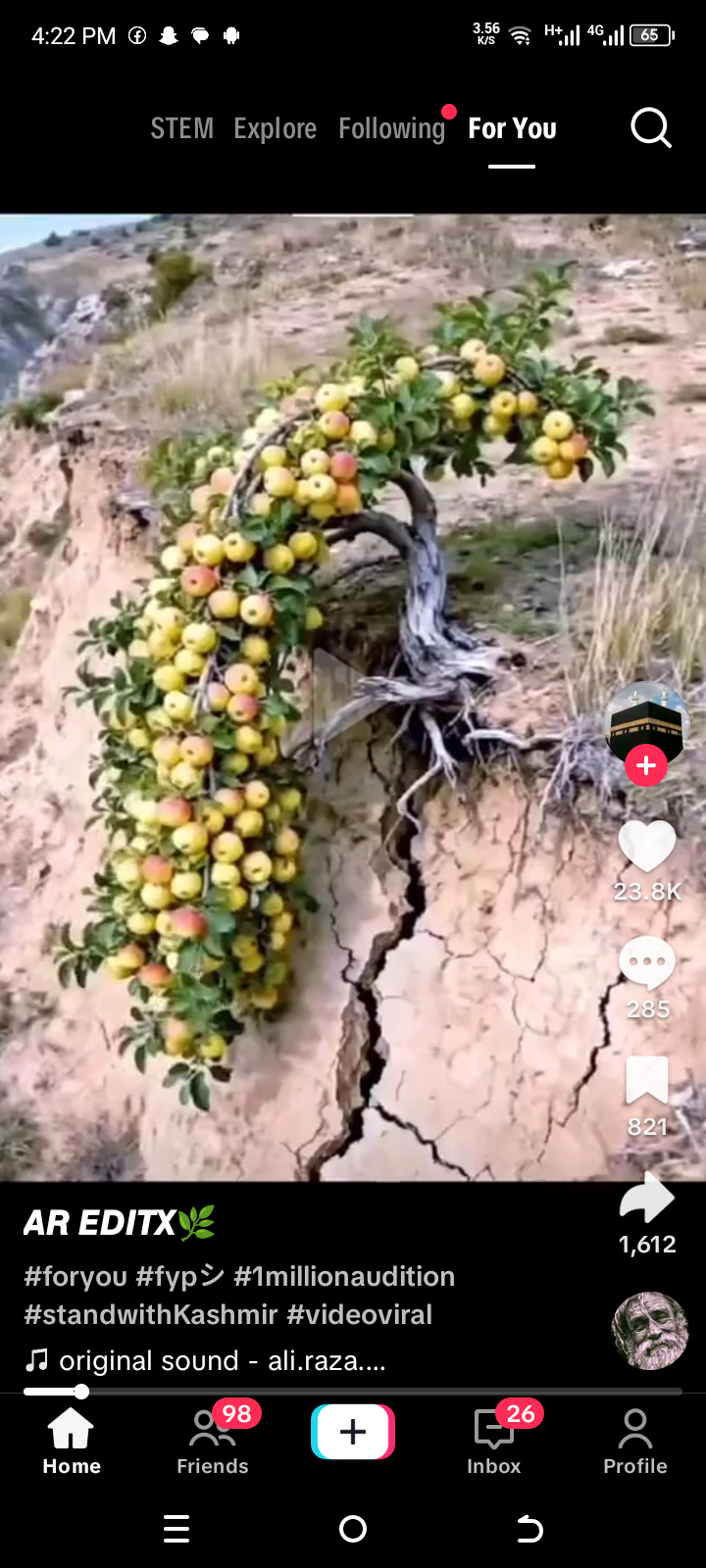706x1568 pixels.
Task: Check the Inbox tab
Action: 494,1441
